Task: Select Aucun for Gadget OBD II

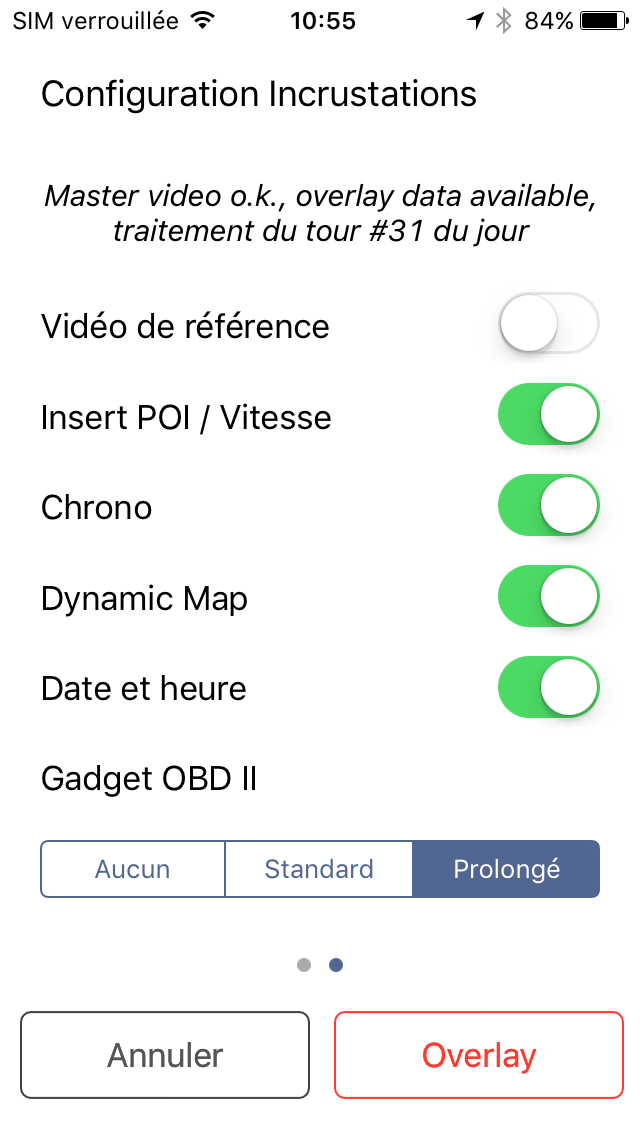Action: [x=133, y=869]
